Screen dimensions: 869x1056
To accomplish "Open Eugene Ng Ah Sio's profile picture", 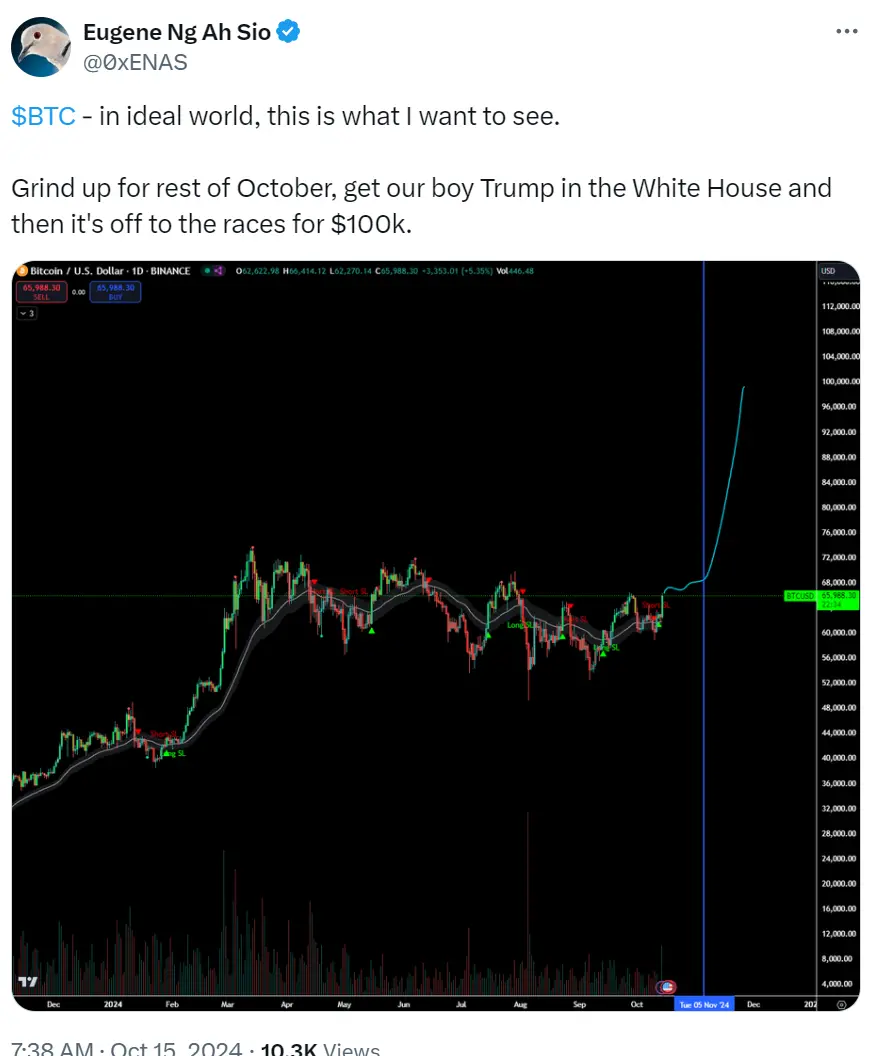I will pyautogui.click(x=42, y=46).
